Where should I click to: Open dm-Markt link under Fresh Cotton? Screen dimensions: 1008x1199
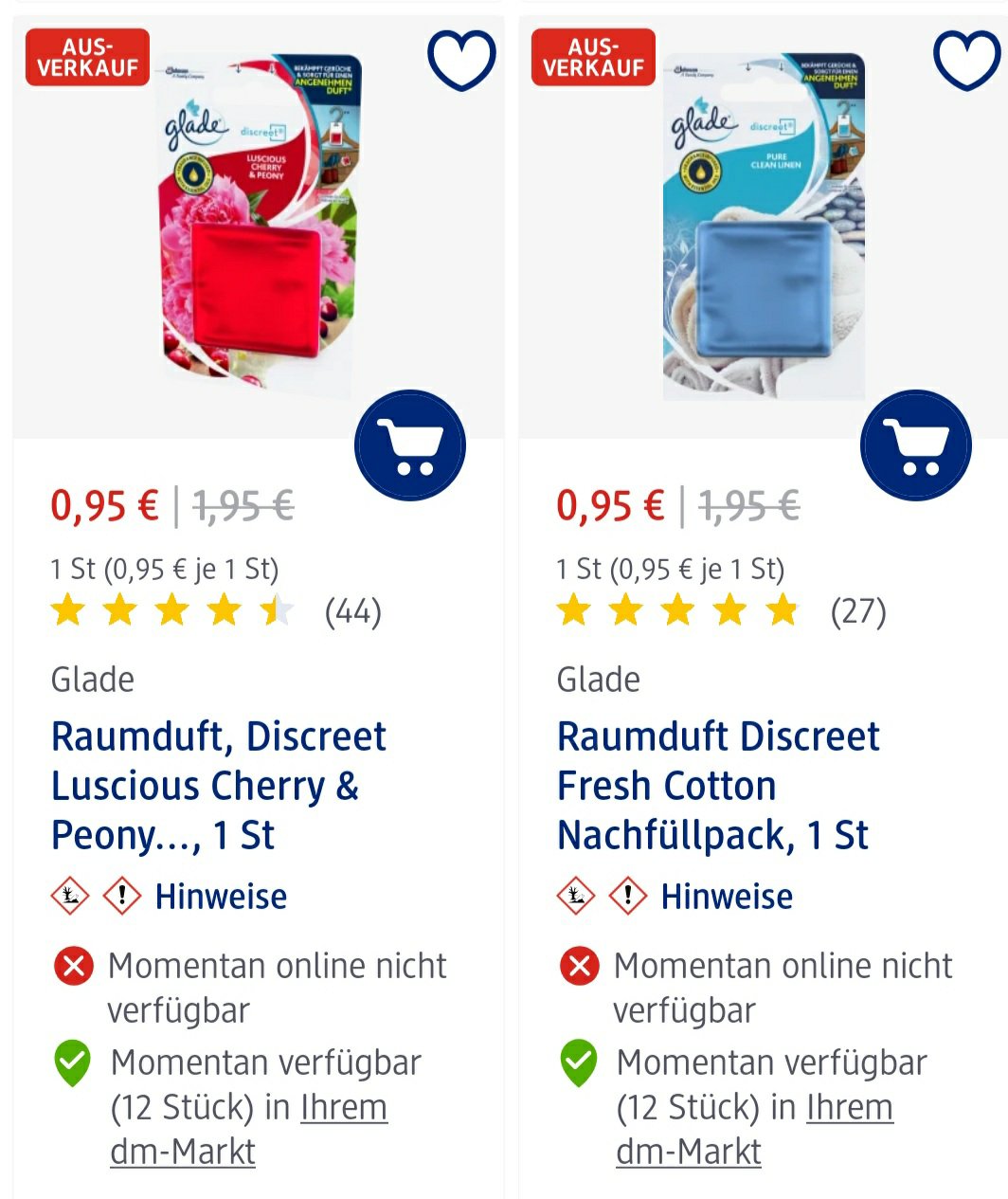point(689,1153)
